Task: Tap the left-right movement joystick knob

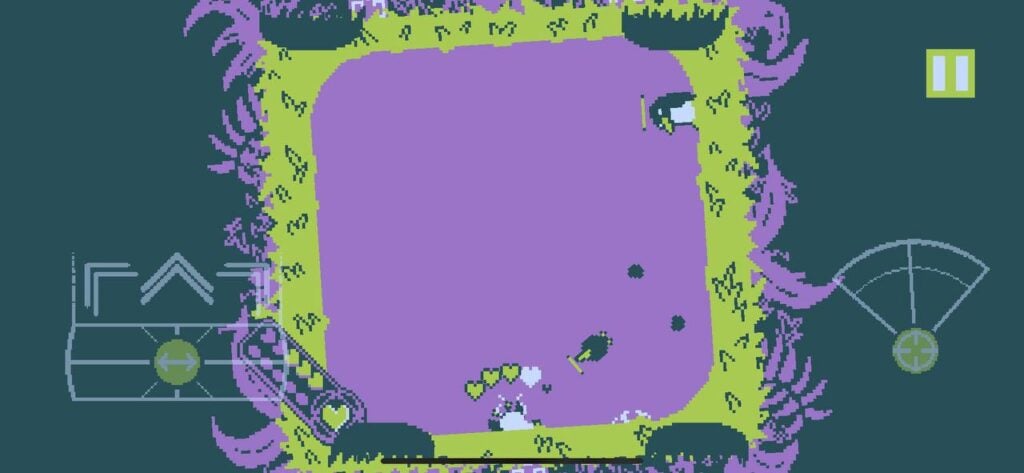Action: tap(177, 361)
